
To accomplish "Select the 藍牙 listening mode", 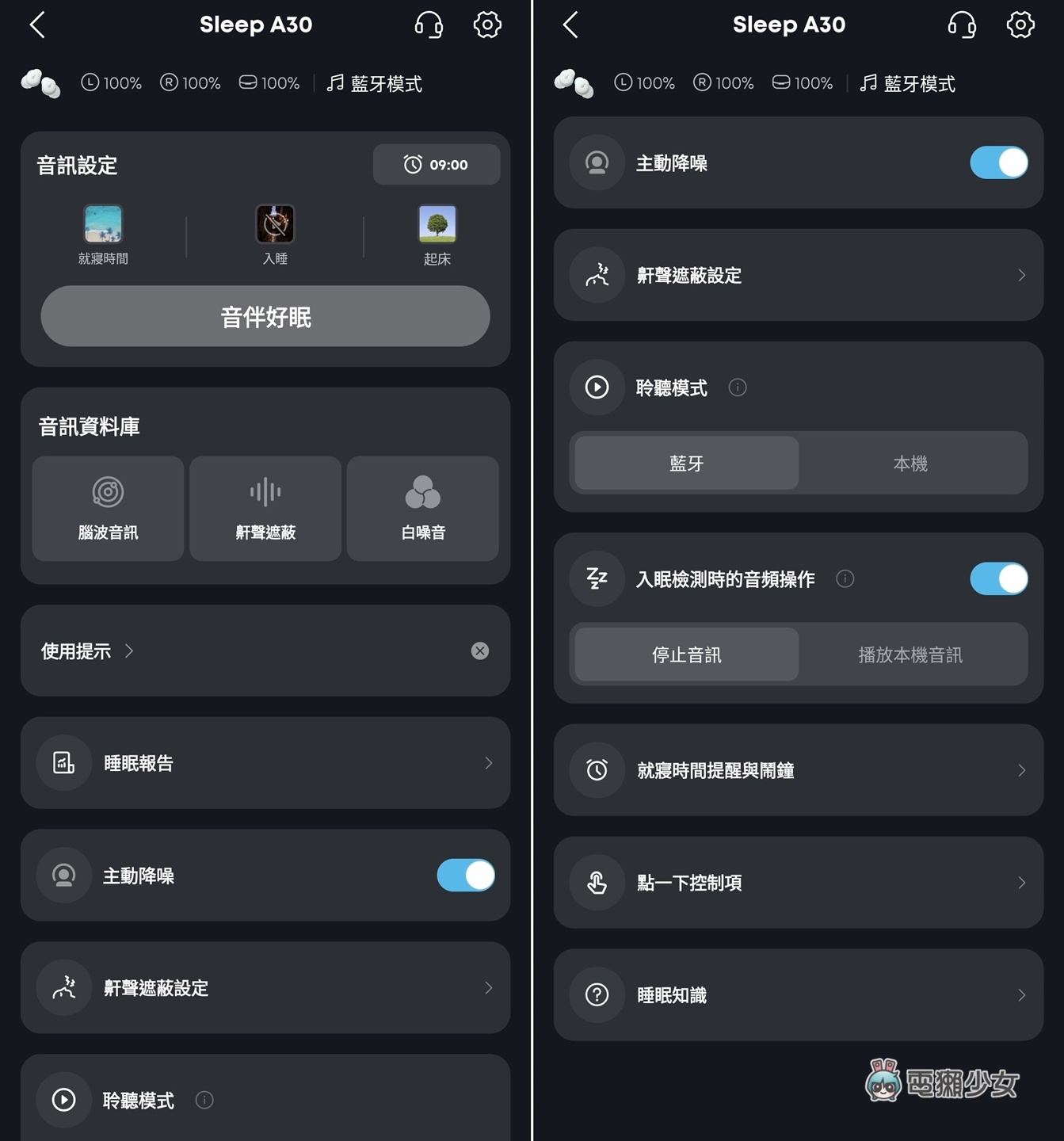I will (686, 464).
